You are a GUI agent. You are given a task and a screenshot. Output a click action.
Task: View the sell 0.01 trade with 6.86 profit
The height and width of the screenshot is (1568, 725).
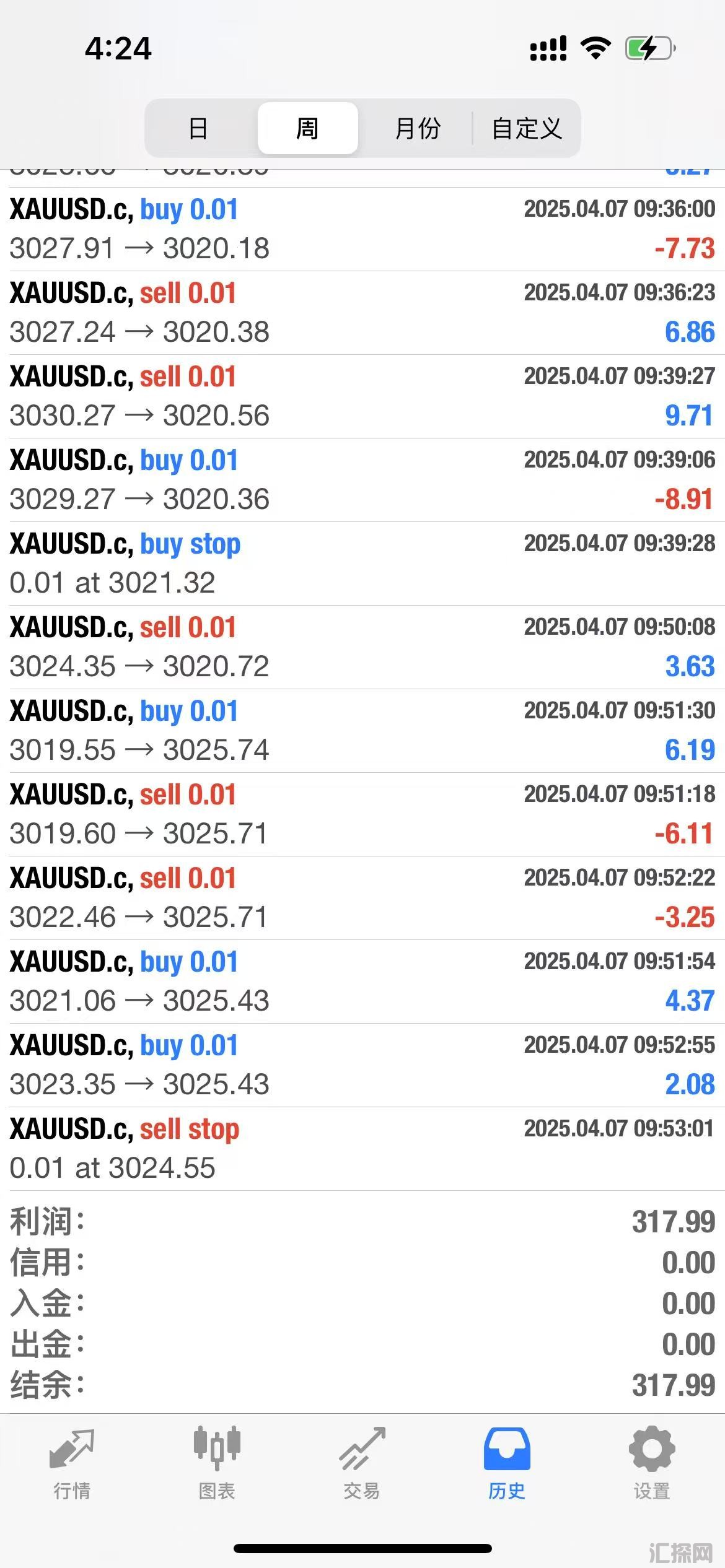(362, 313)
